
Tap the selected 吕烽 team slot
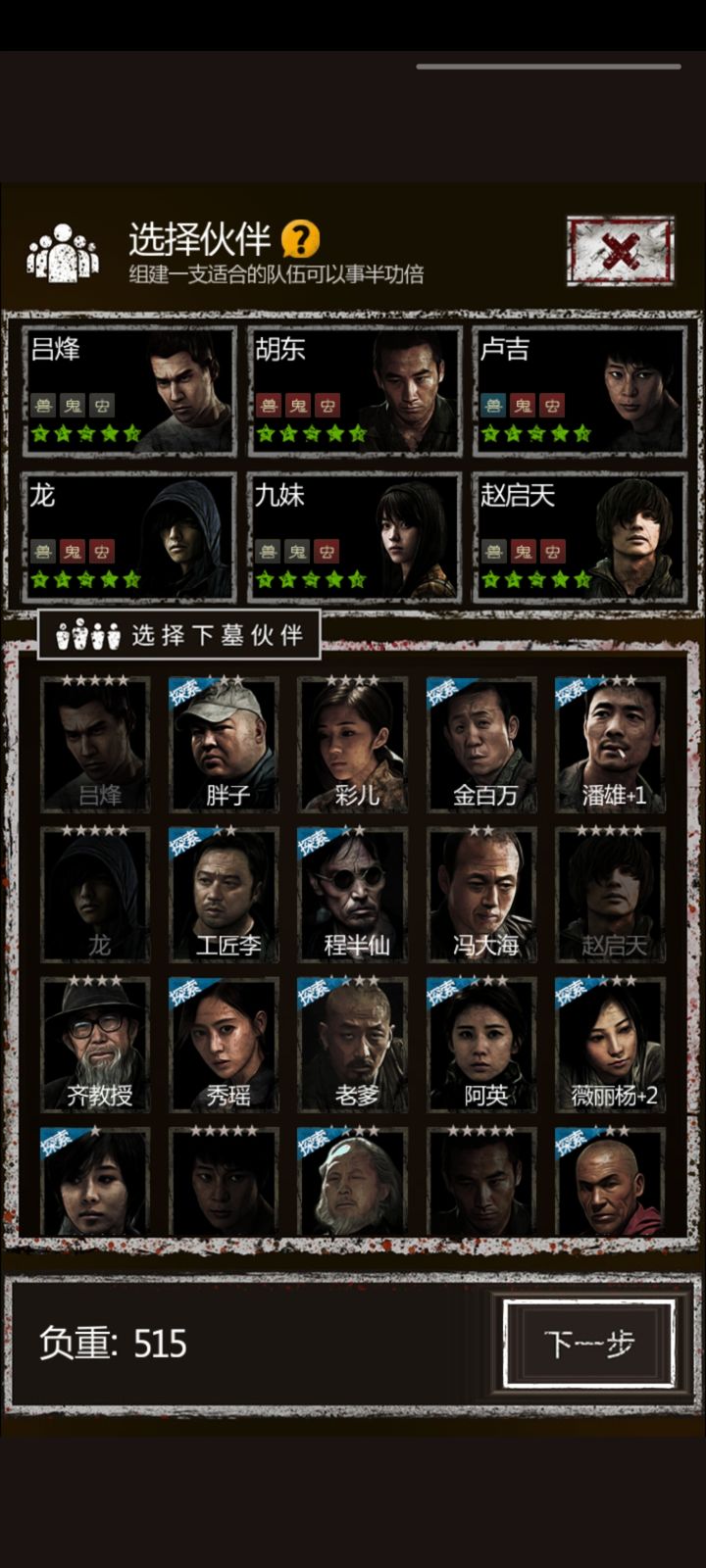point(129,390)
